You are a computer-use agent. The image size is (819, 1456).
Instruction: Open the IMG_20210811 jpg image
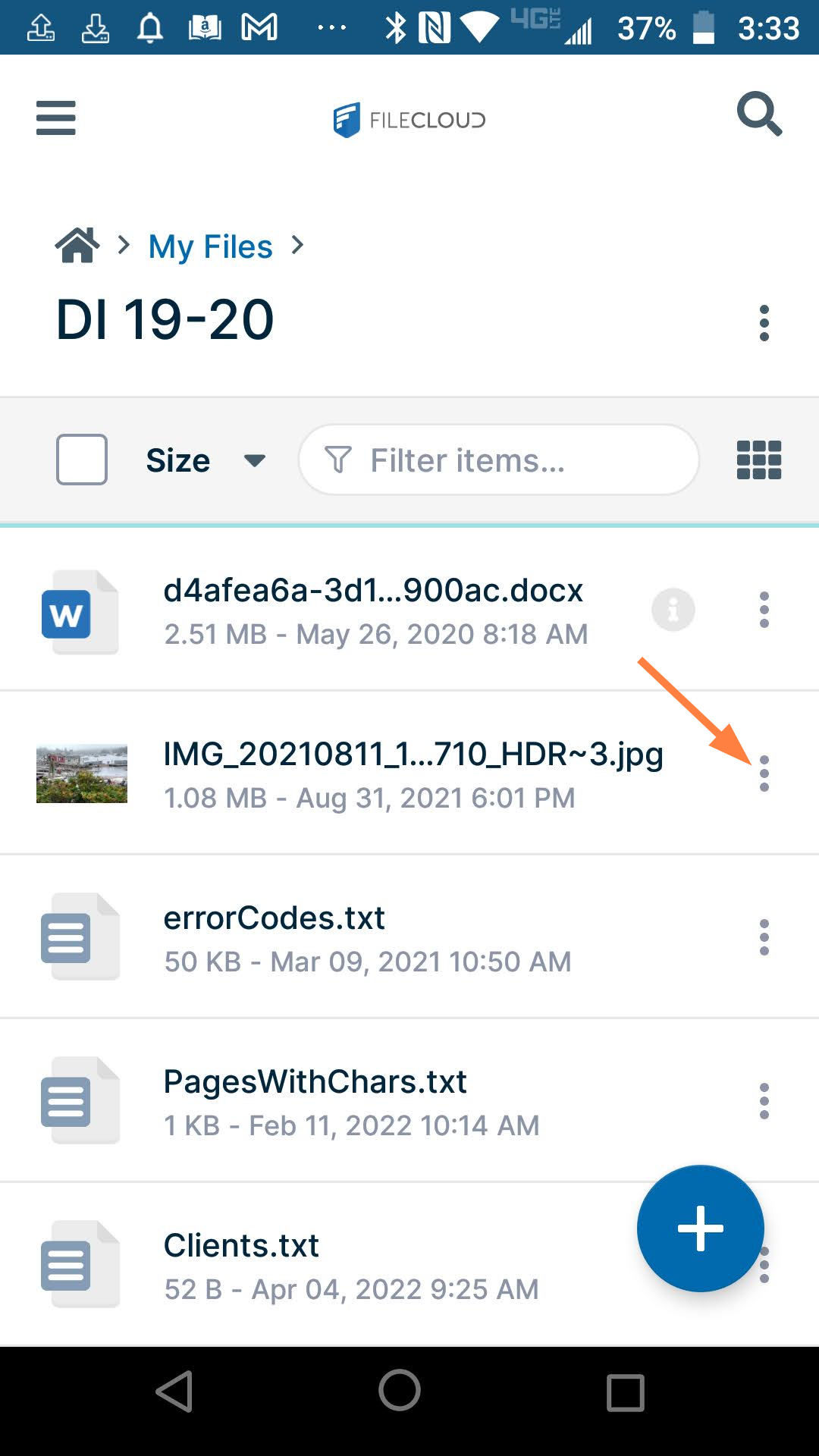coord(413,755)
